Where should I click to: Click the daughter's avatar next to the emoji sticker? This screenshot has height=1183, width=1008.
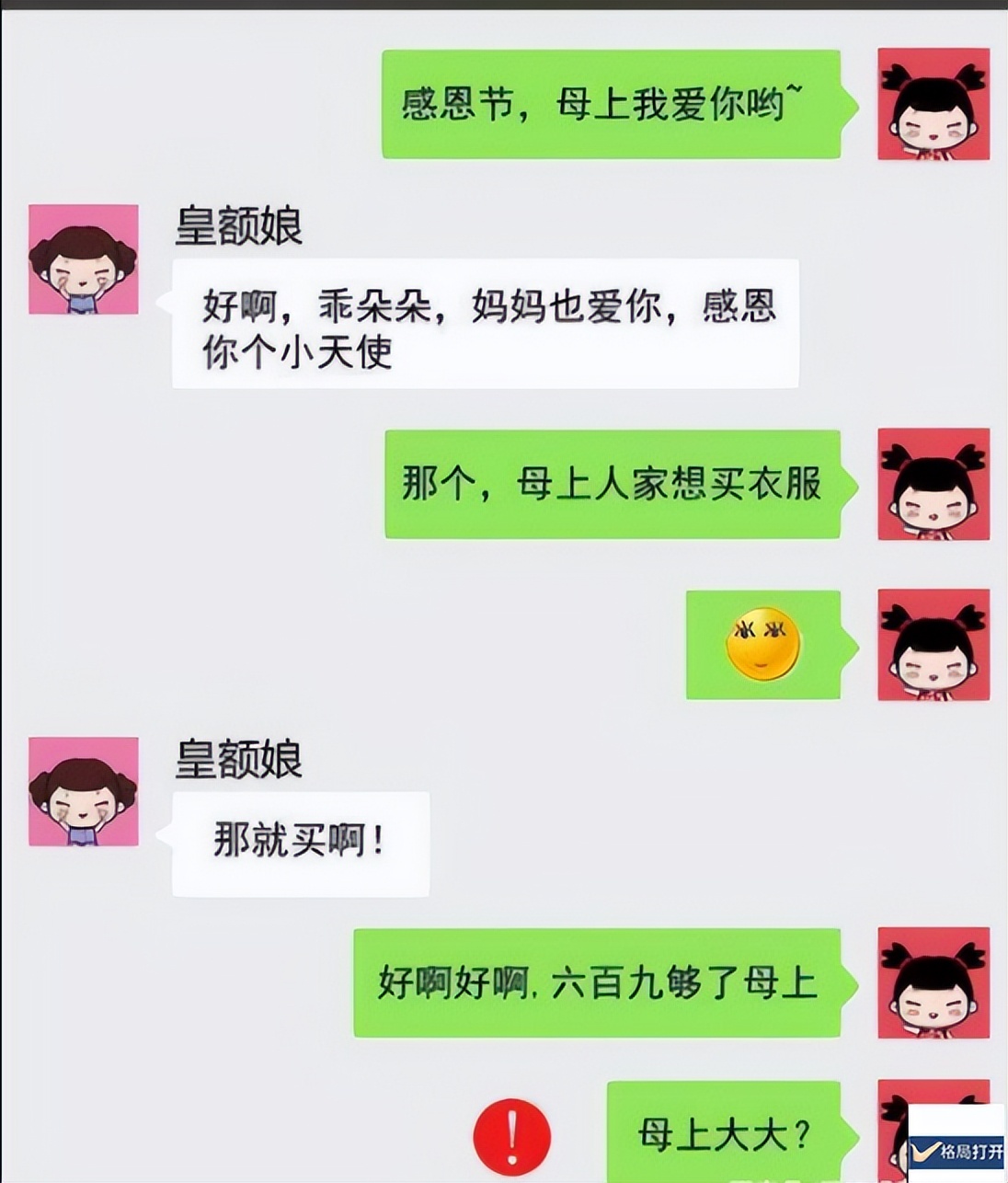pyautogui.click(x=934, y=645)
